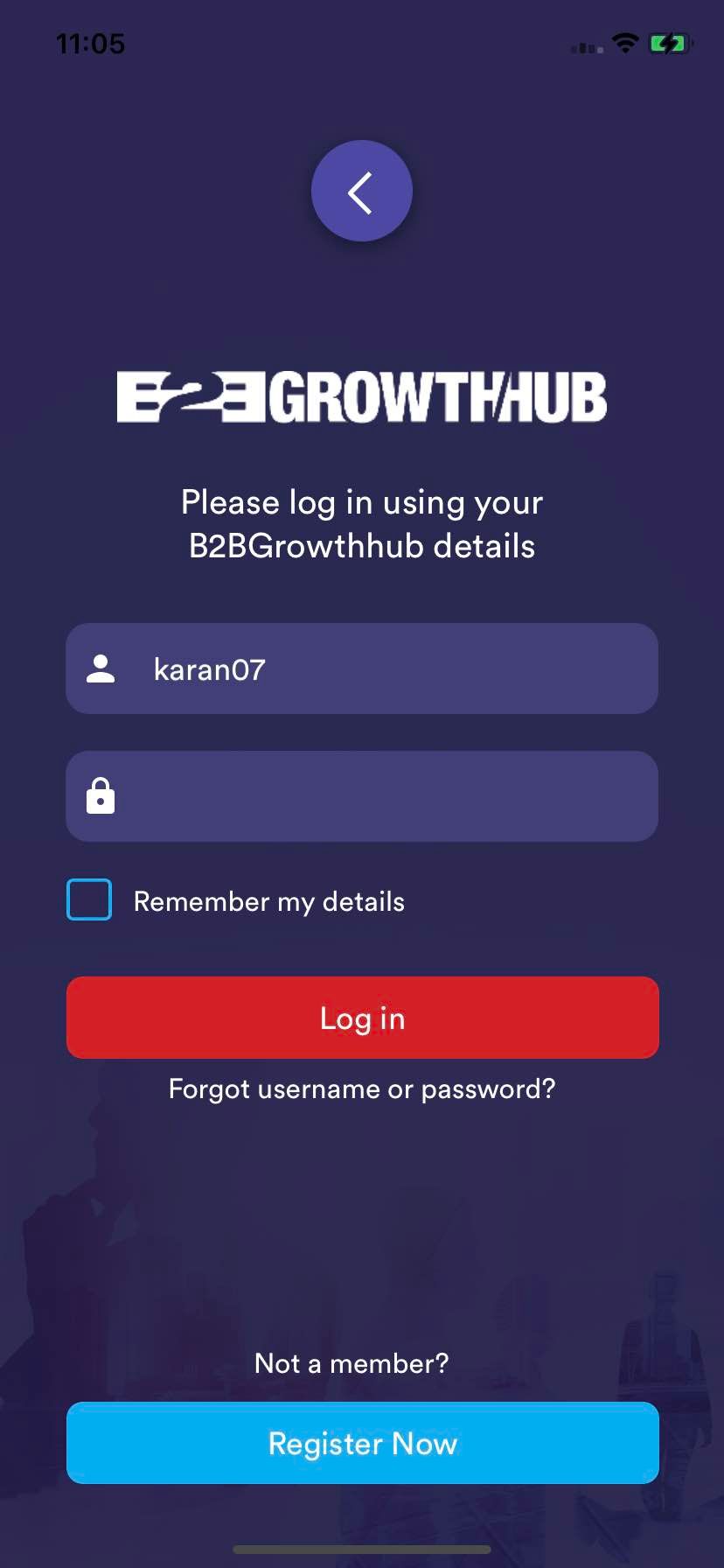Check the Remember my details box
724x1568 pixels.
point(89,899)
